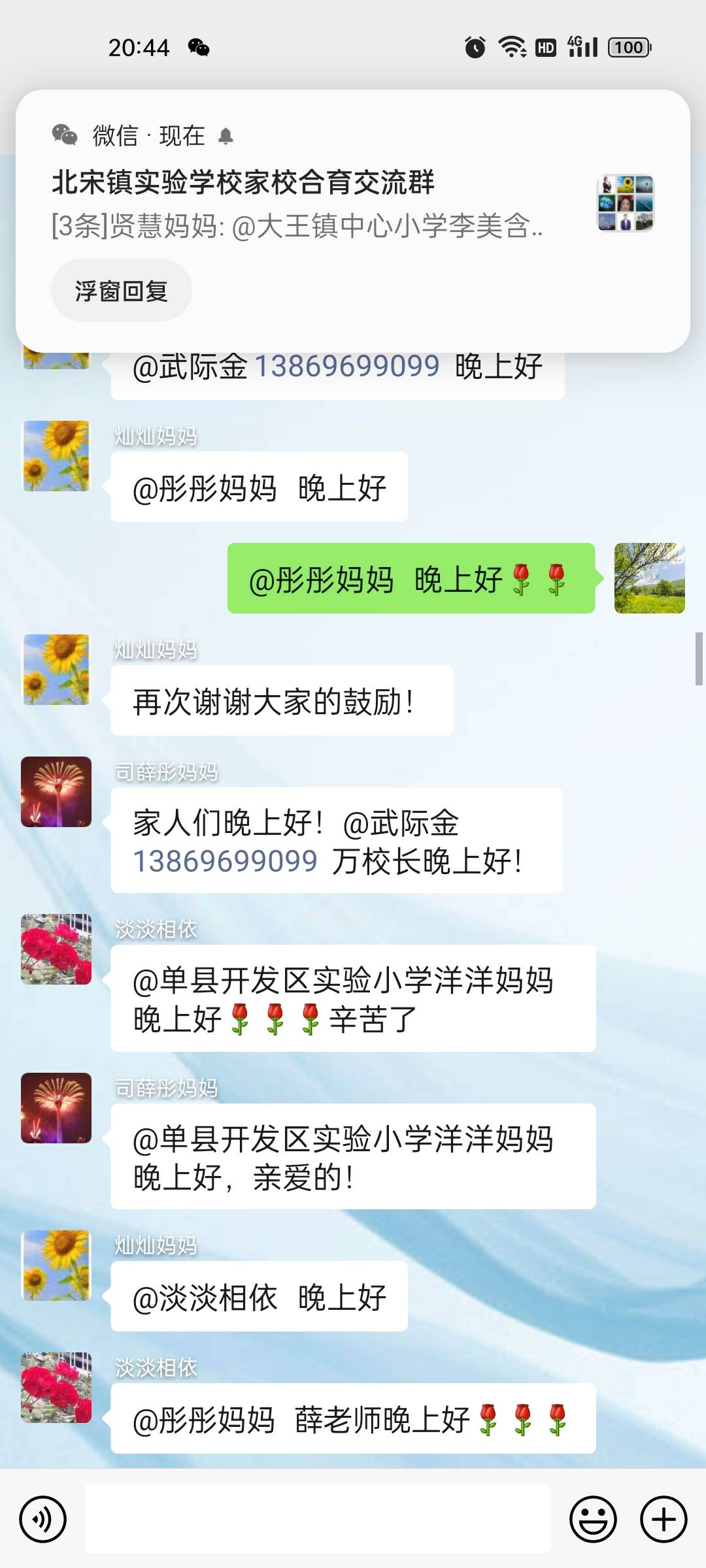Tap 淡淡相依's rose avatar

click(56, 951)
